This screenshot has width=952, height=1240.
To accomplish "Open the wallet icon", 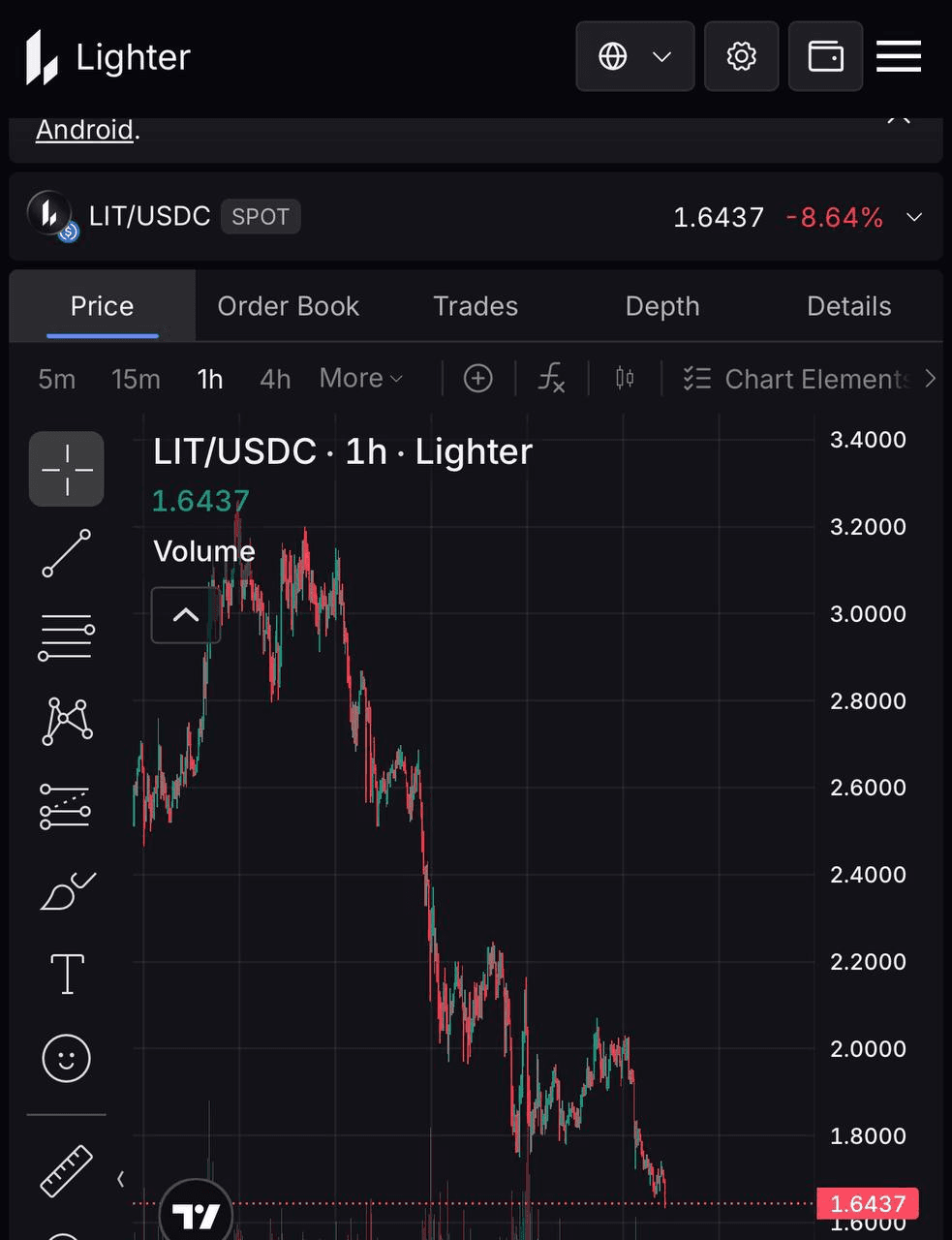I will point(825,56).
